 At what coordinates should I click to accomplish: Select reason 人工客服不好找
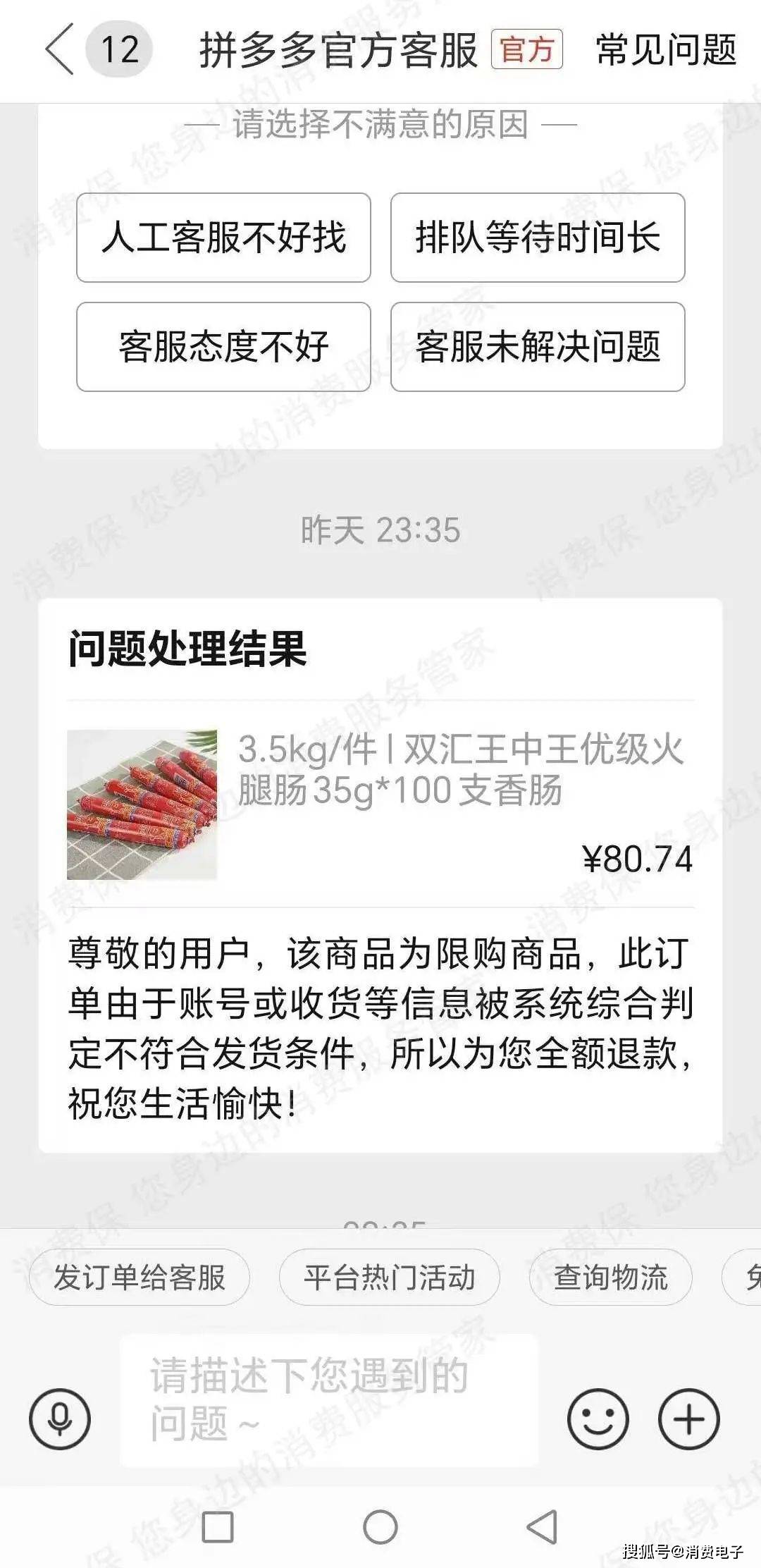click(x=223, y=238)
